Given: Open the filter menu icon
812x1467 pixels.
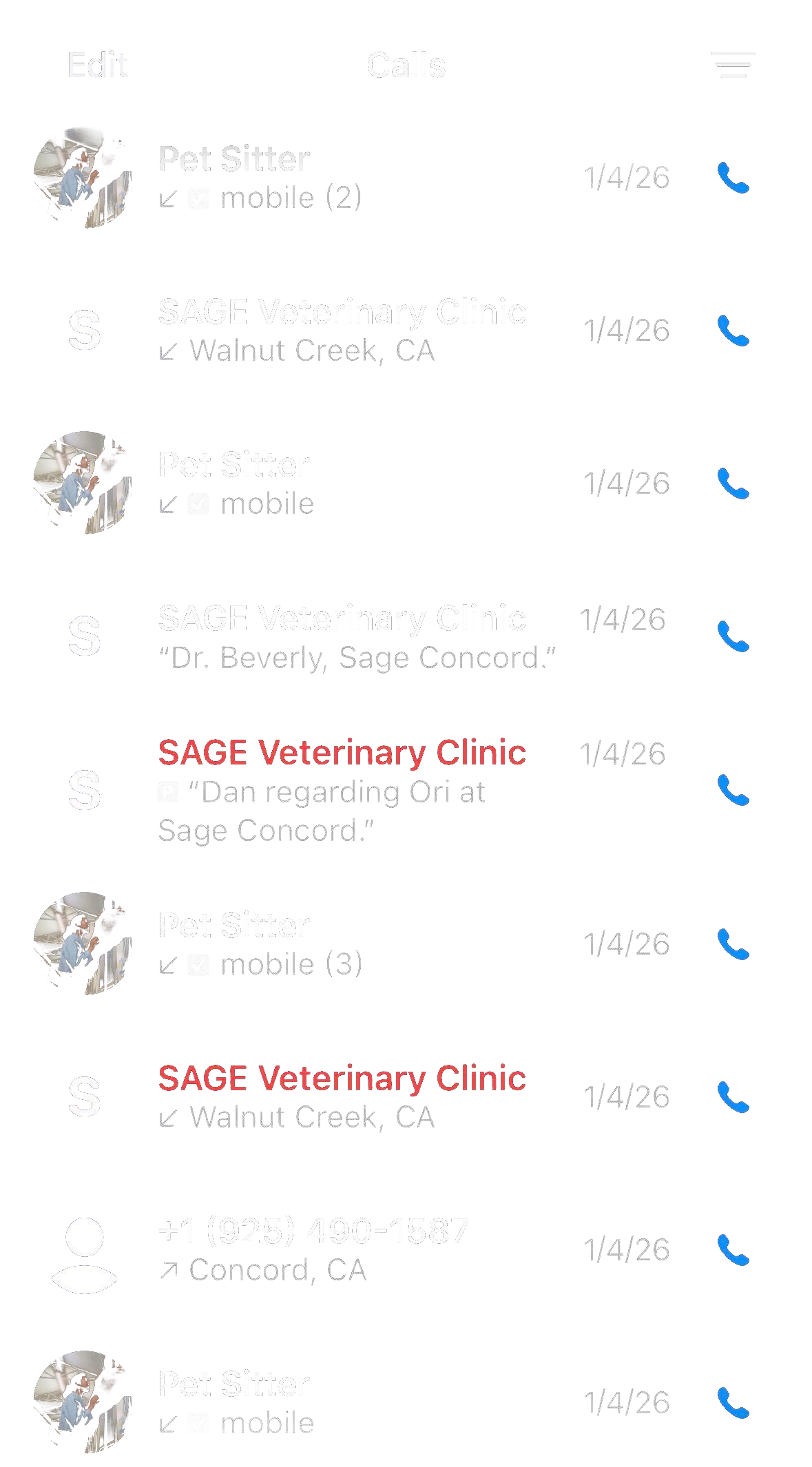Looking at the screenshot, I should point(733,65).
